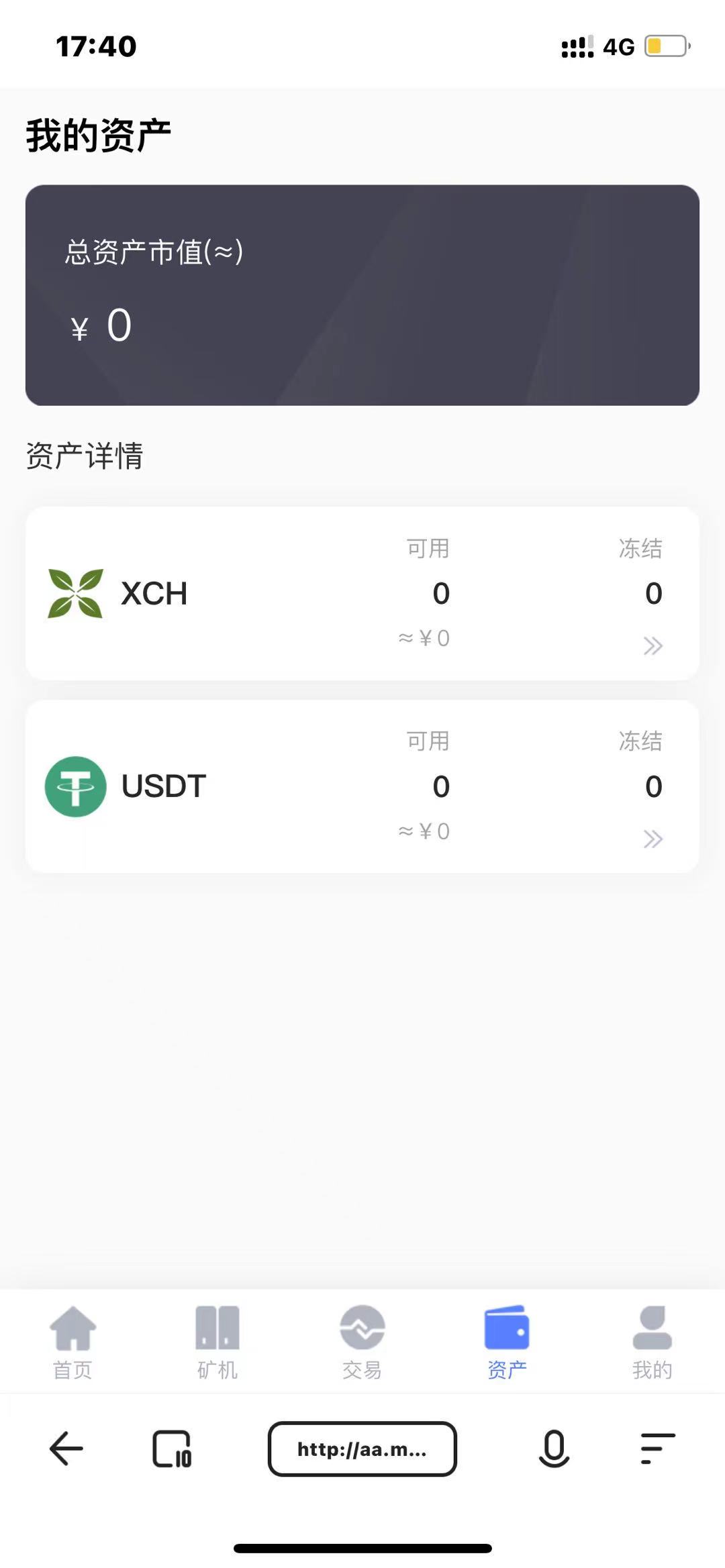
Task: Open the browser tab switcher
Action: click(172, 1449)
